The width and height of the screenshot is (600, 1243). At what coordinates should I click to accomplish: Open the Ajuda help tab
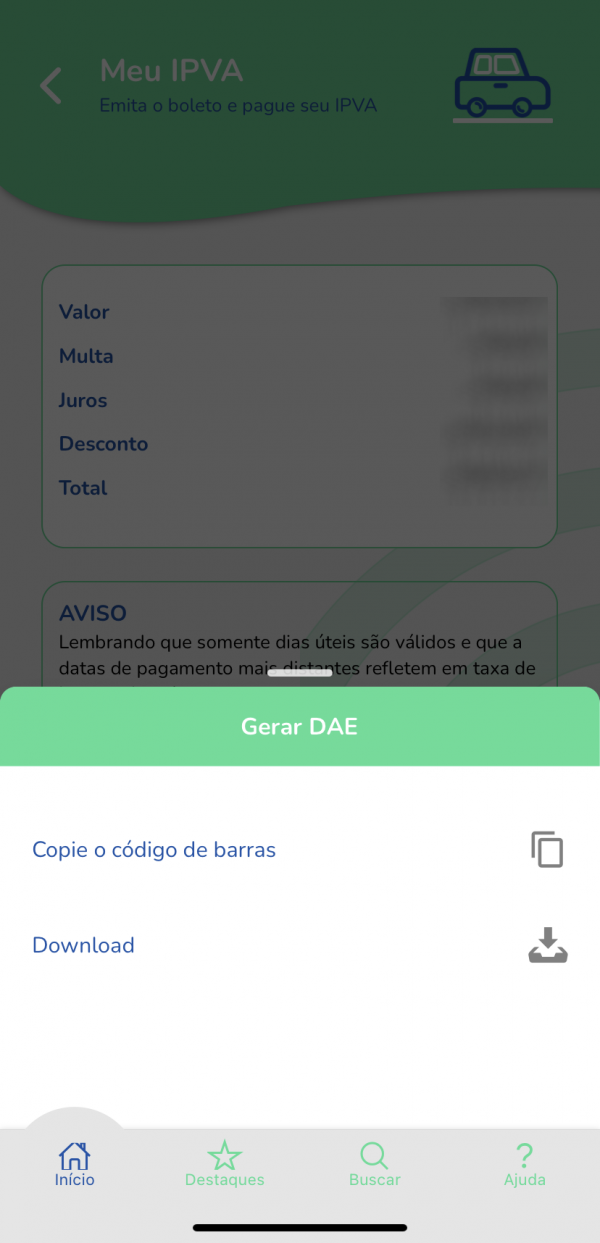[525, 1165]
